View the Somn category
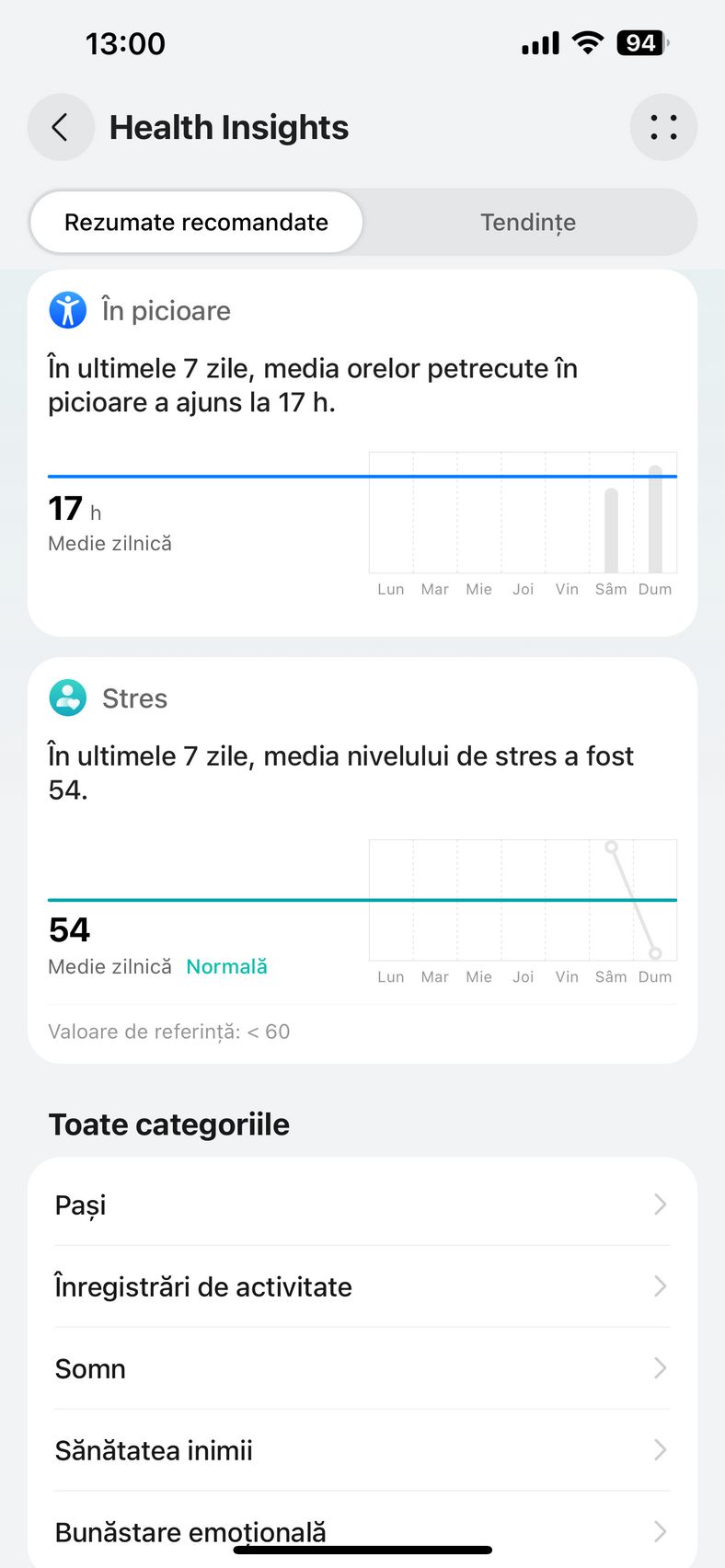This screenshot has height=1568, width=725. coord(362,1368)
